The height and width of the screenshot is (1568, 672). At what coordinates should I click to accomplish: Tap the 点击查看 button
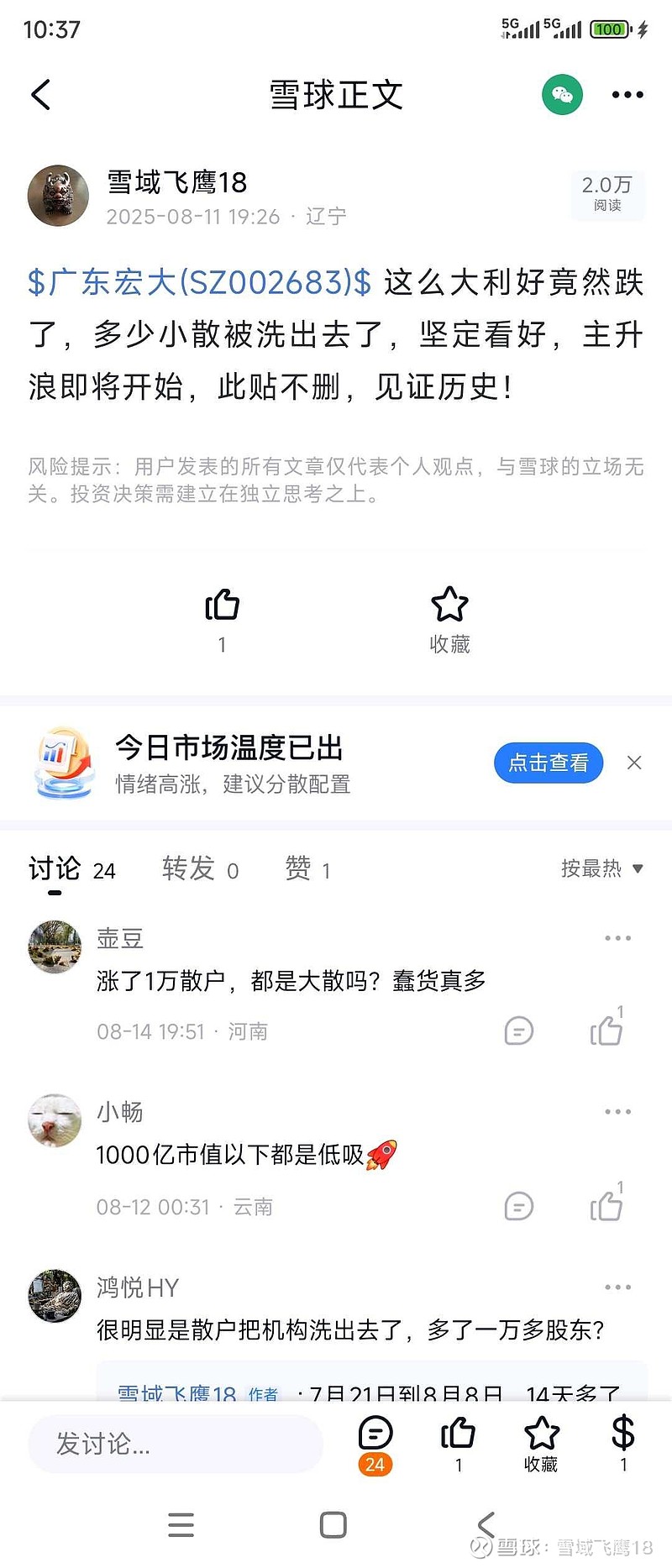coord(549,763)
